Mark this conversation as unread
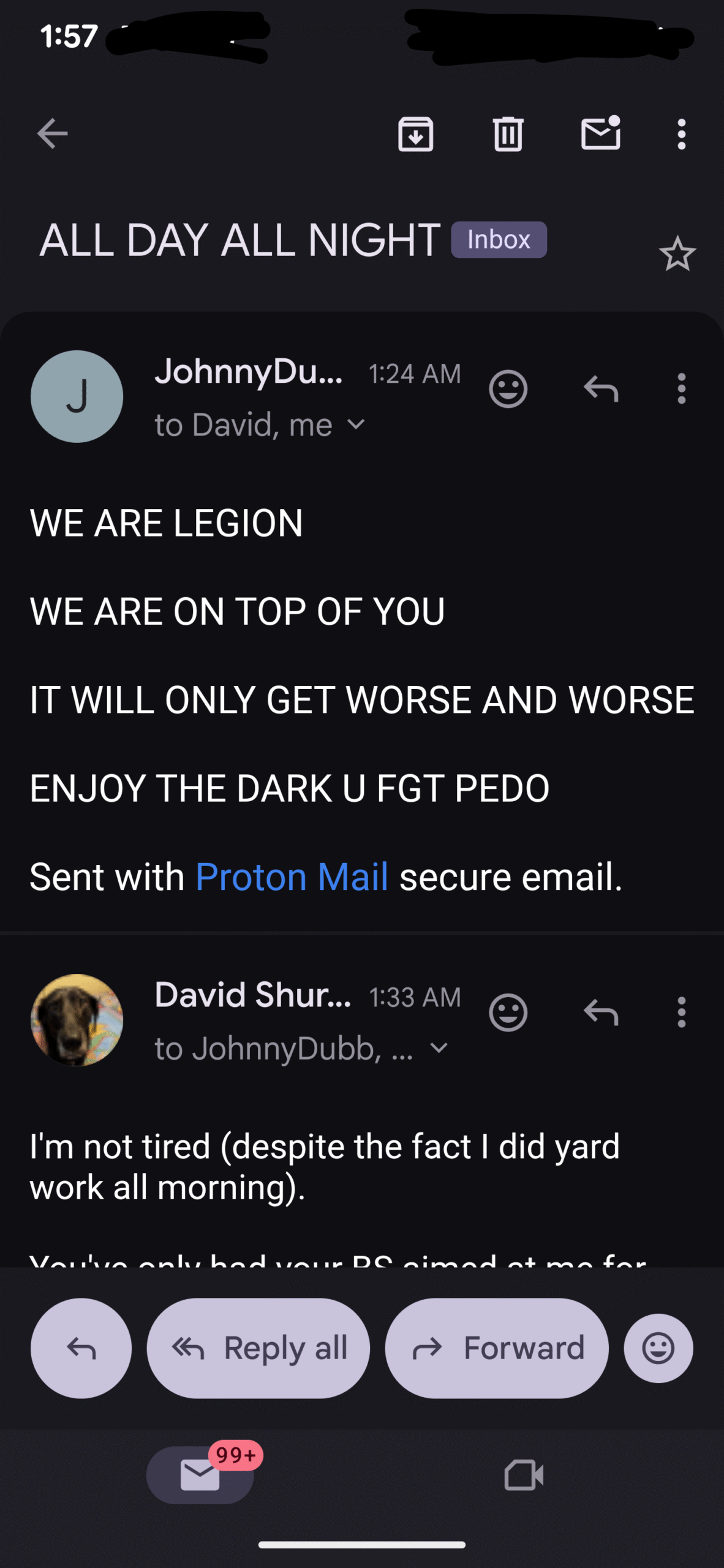 (601, 134)
